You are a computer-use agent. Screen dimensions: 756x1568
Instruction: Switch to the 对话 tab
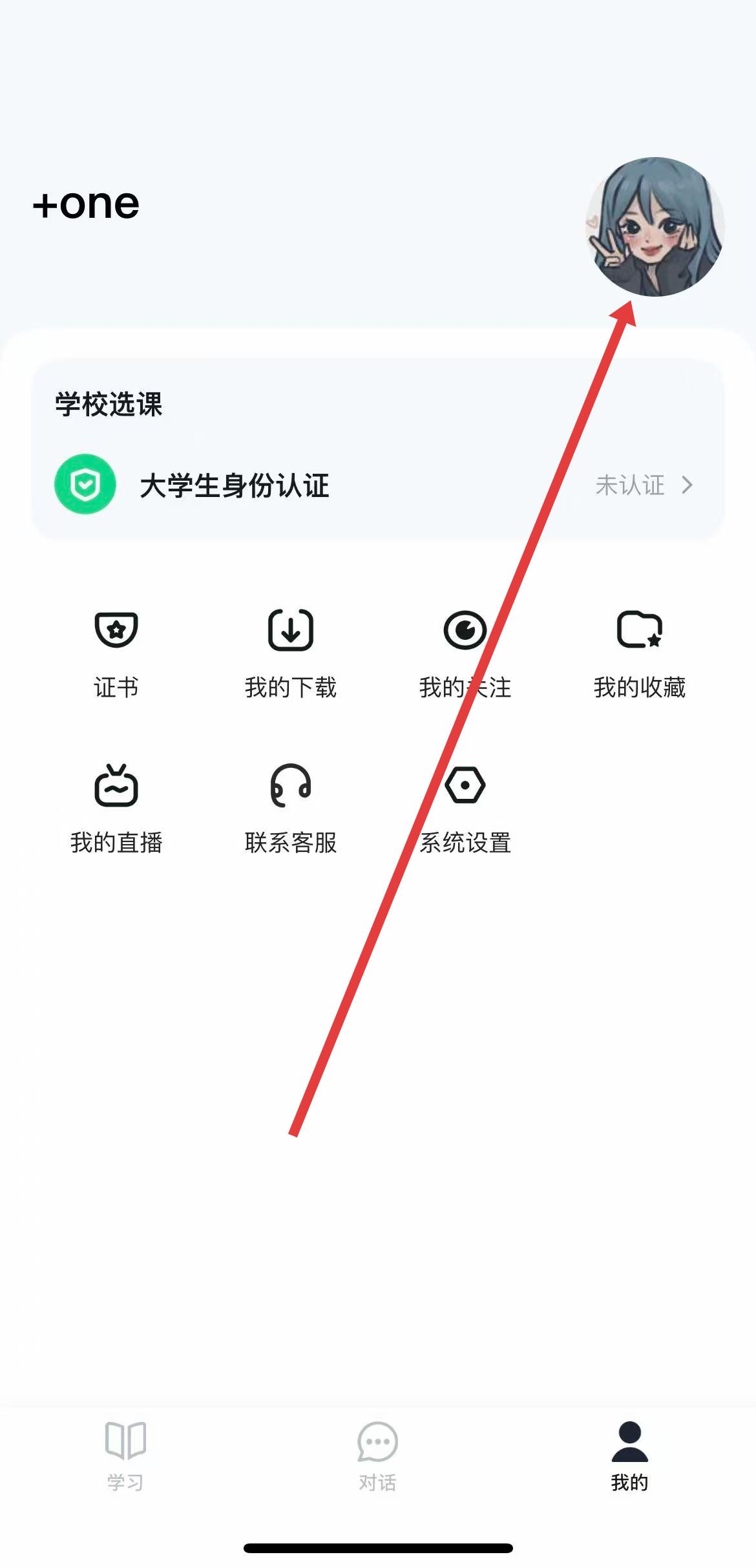point(377,1454)
